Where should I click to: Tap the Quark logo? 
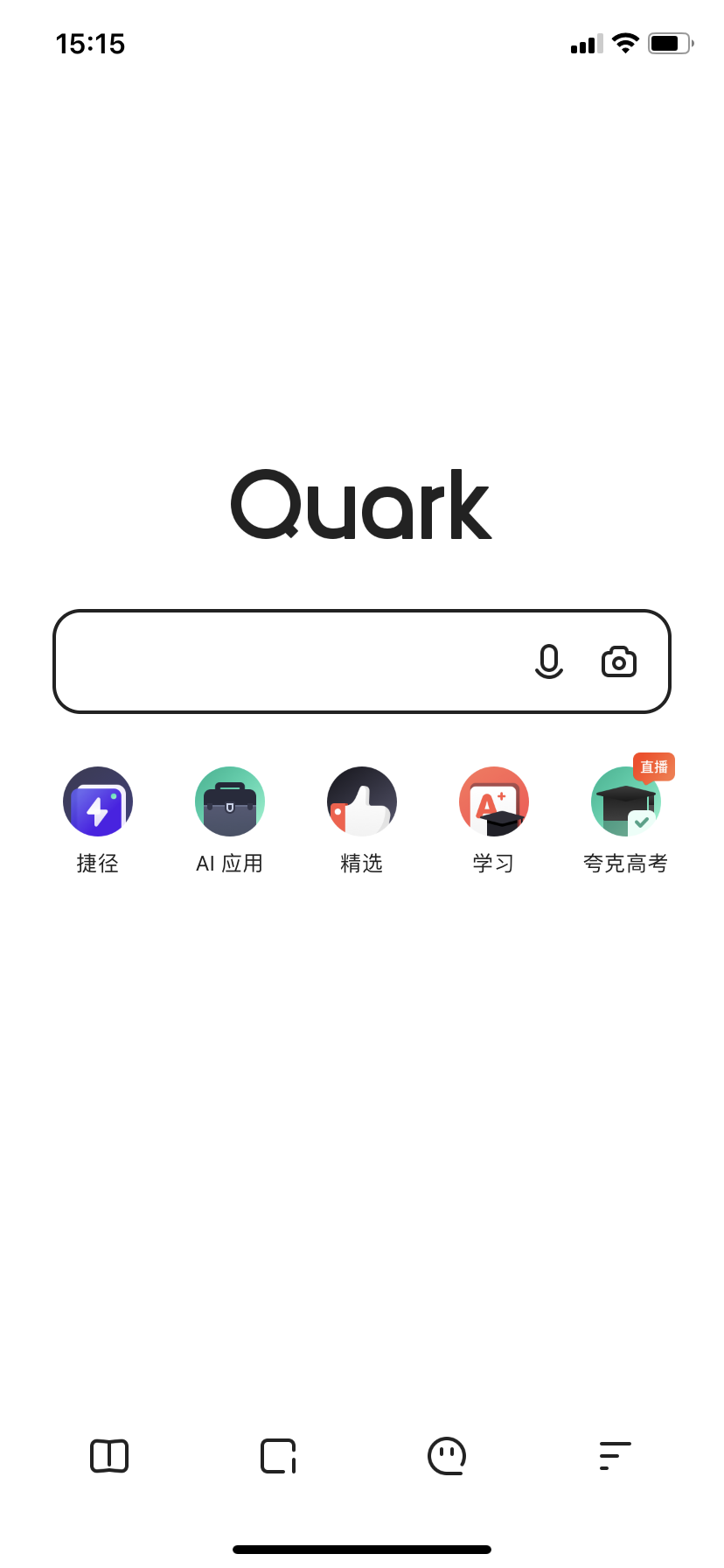coord(361,504)
